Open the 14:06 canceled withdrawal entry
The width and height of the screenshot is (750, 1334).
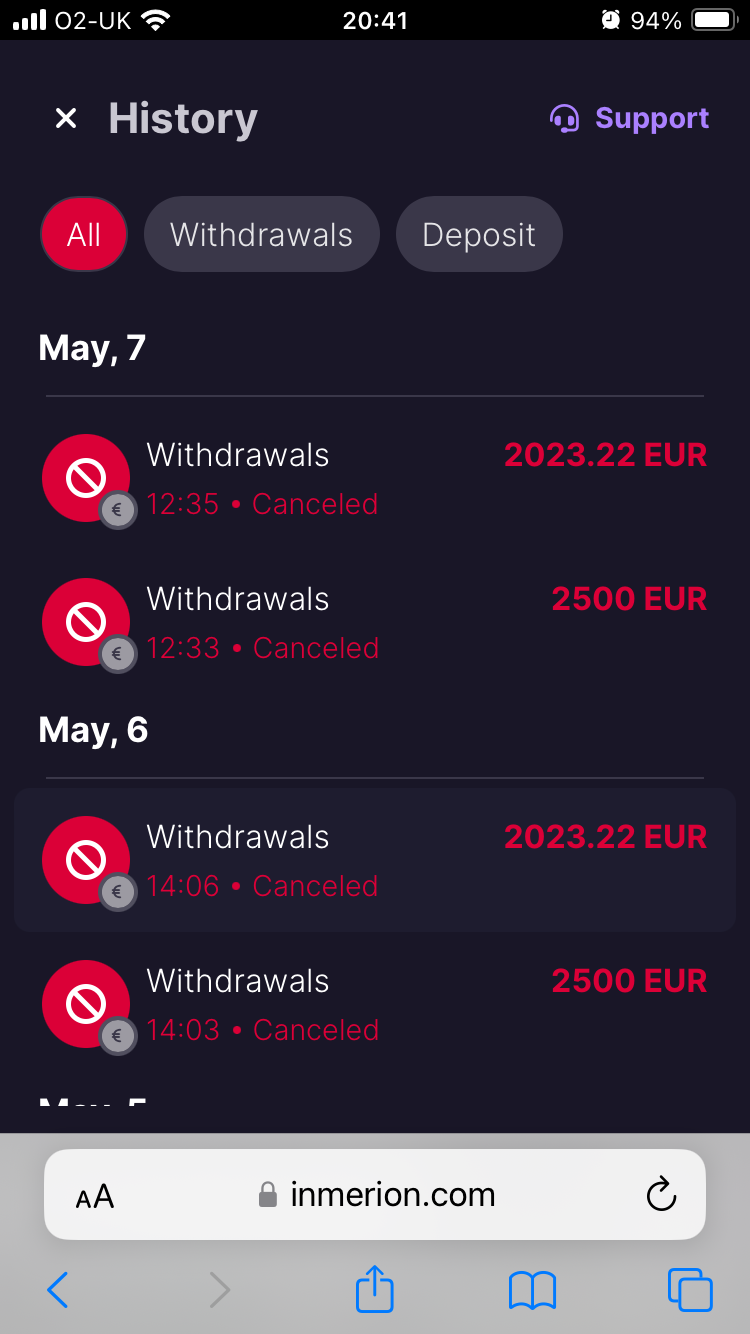(375, 860)
